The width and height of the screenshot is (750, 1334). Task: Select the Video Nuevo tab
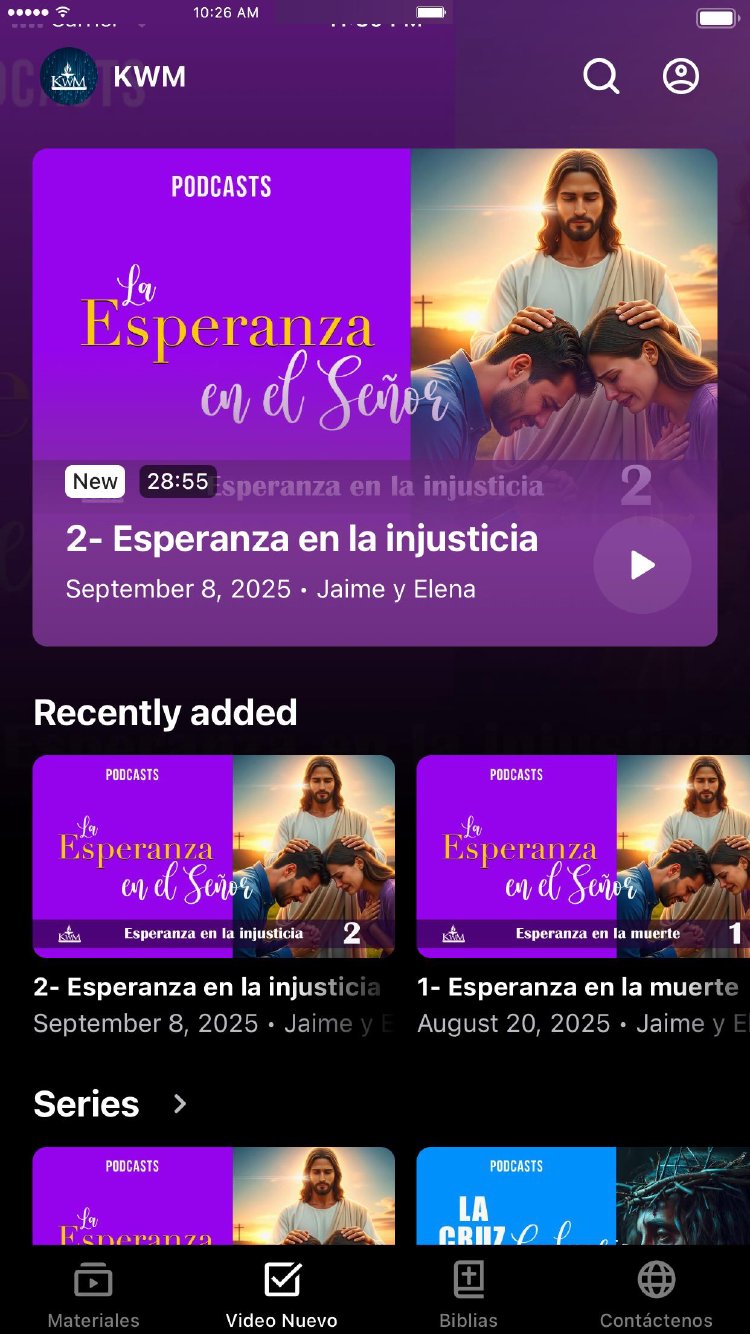click(x=281, y=1296)
